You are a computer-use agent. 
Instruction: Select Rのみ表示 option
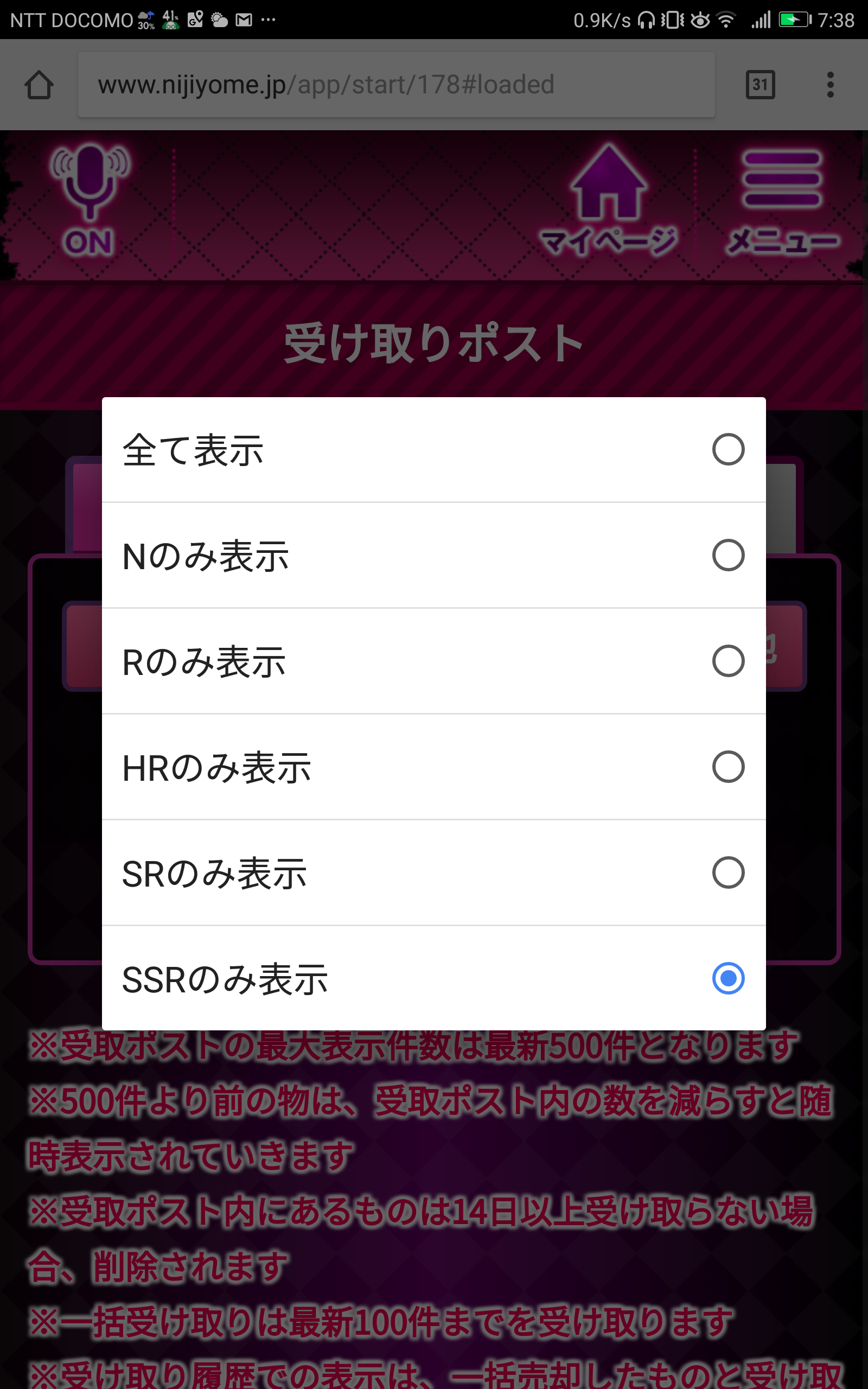[433, 661]
